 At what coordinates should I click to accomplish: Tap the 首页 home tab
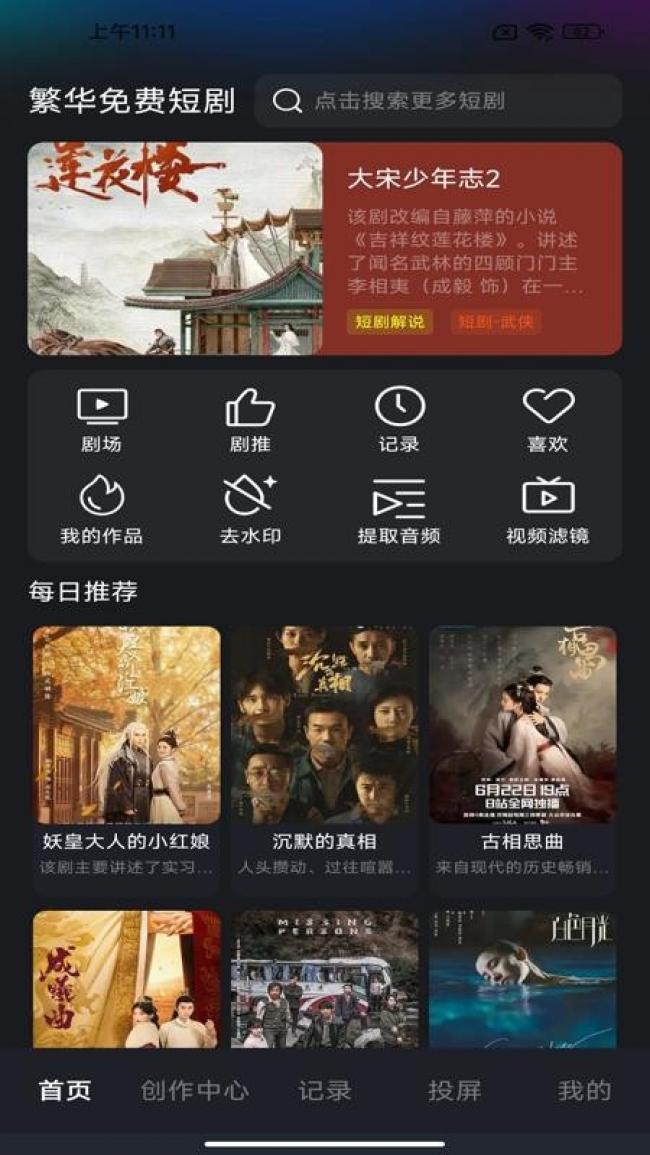tap(65, 1090)
